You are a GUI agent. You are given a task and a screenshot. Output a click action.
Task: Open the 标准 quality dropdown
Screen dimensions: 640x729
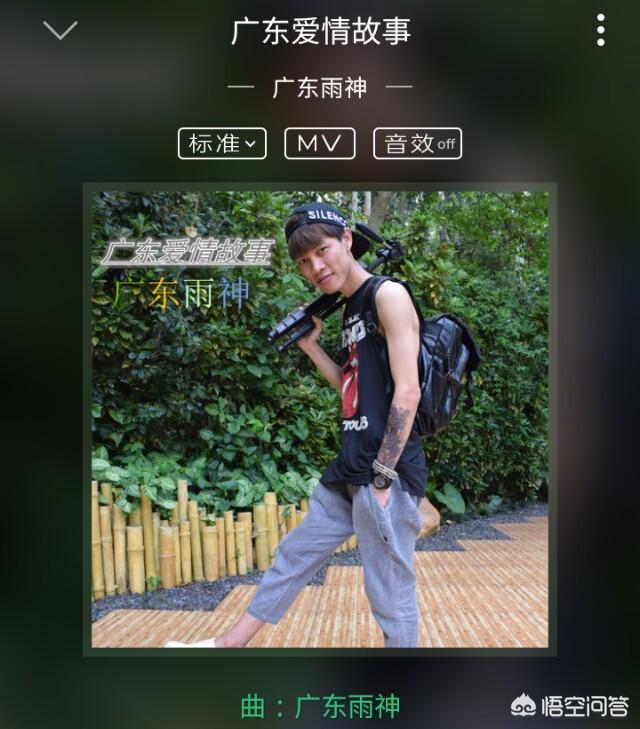point(222,143)
